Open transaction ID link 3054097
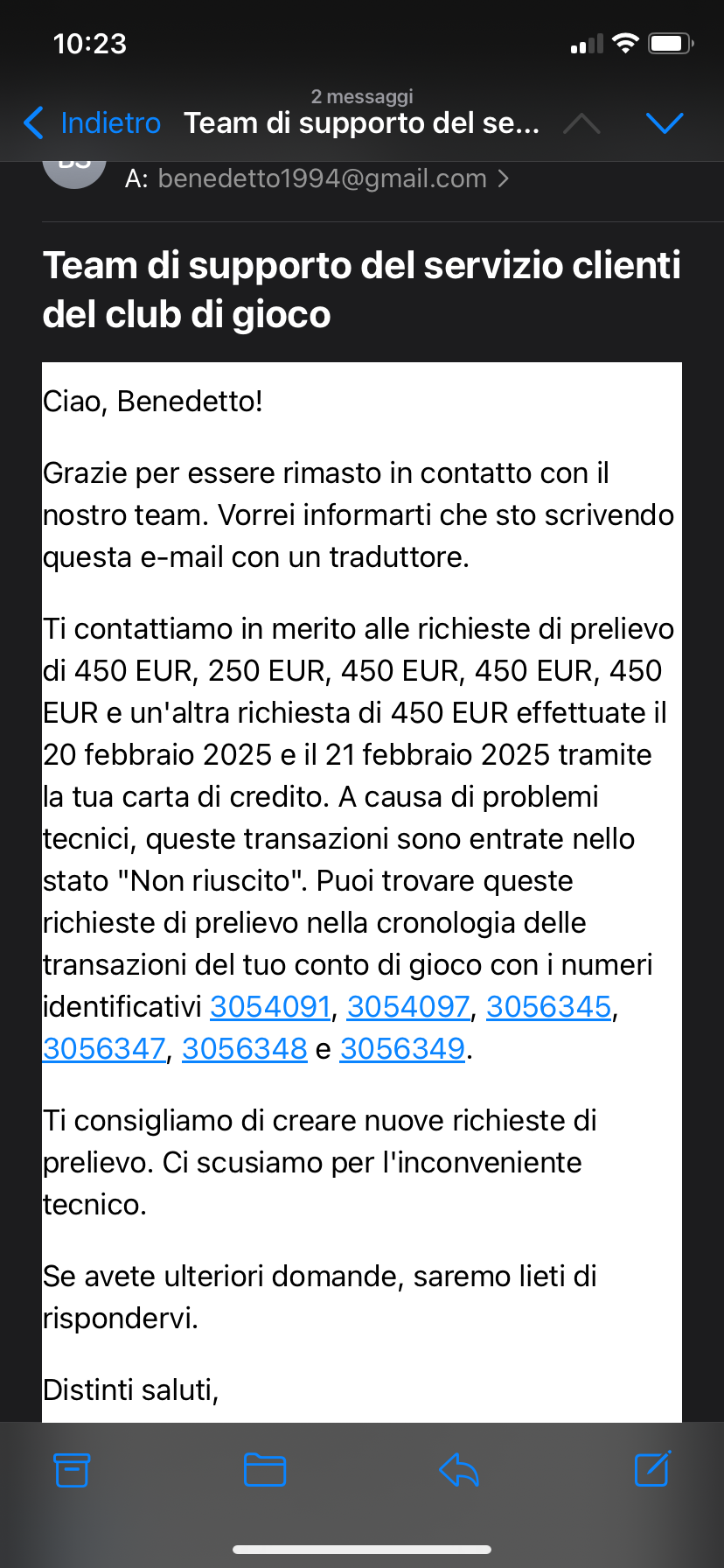 tap(408, 1007)
